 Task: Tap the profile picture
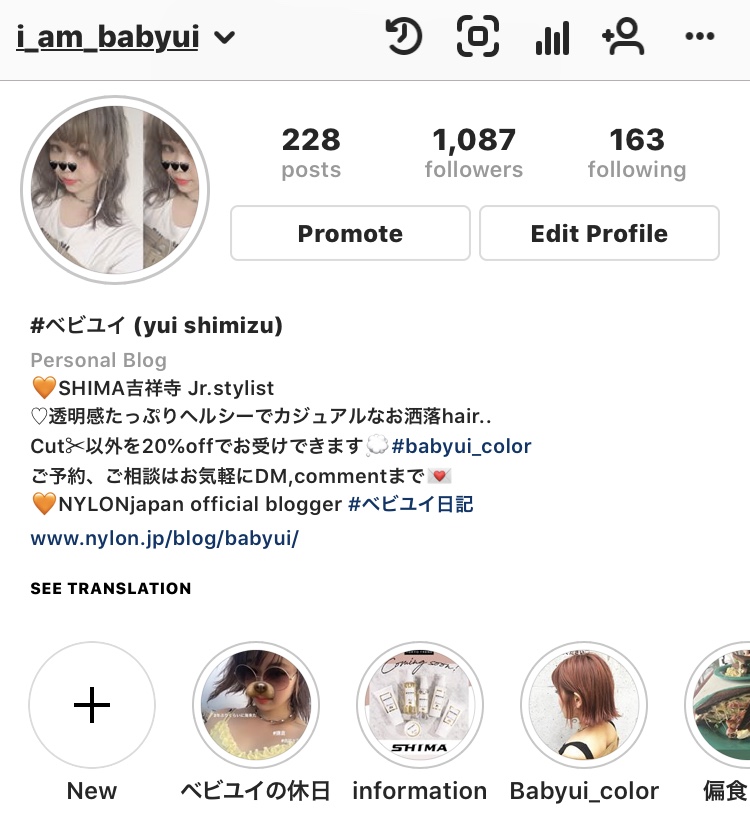pos(115,190)
